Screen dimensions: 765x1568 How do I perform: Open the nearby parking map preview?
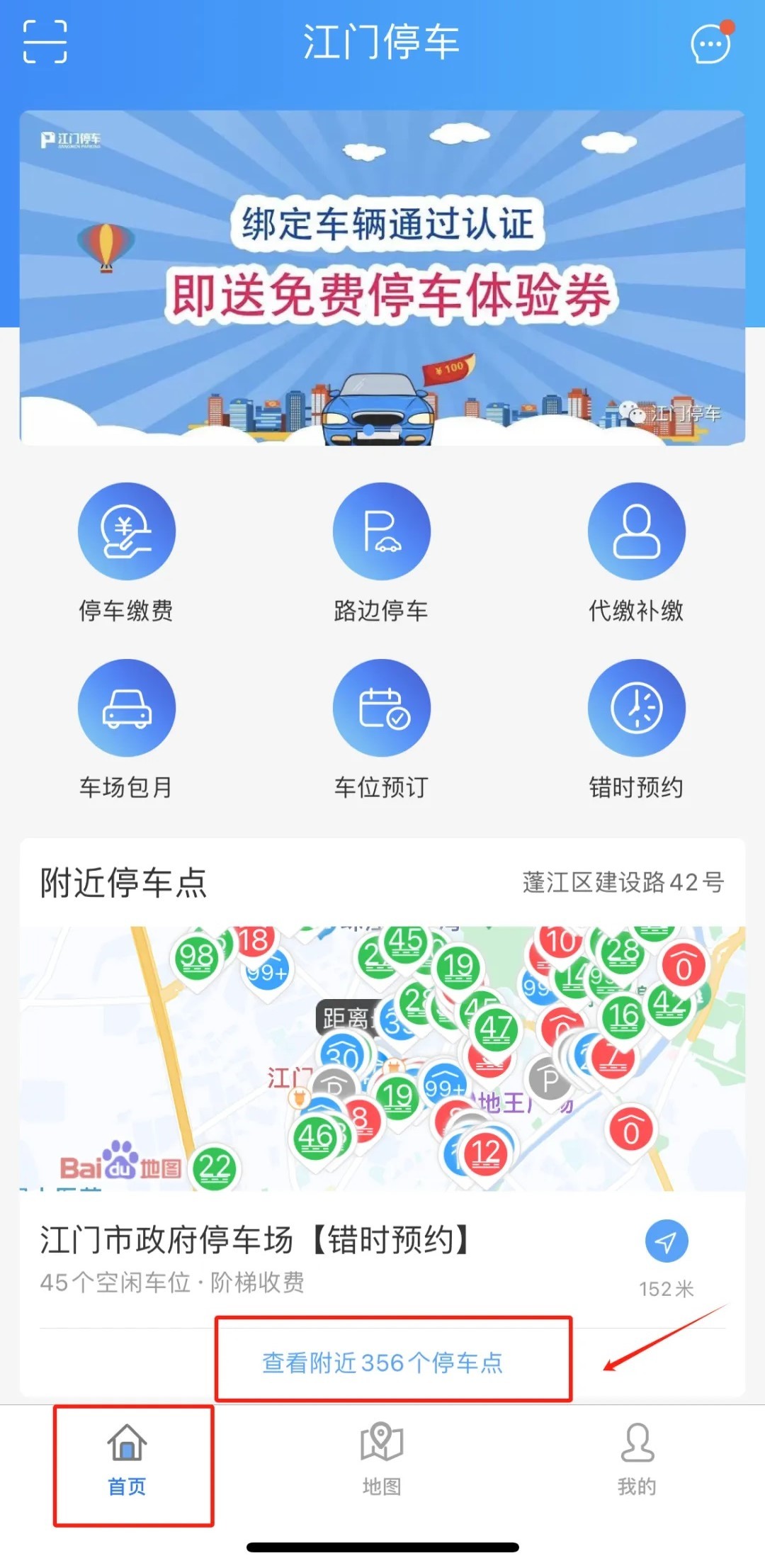[x=382, y=1057]
